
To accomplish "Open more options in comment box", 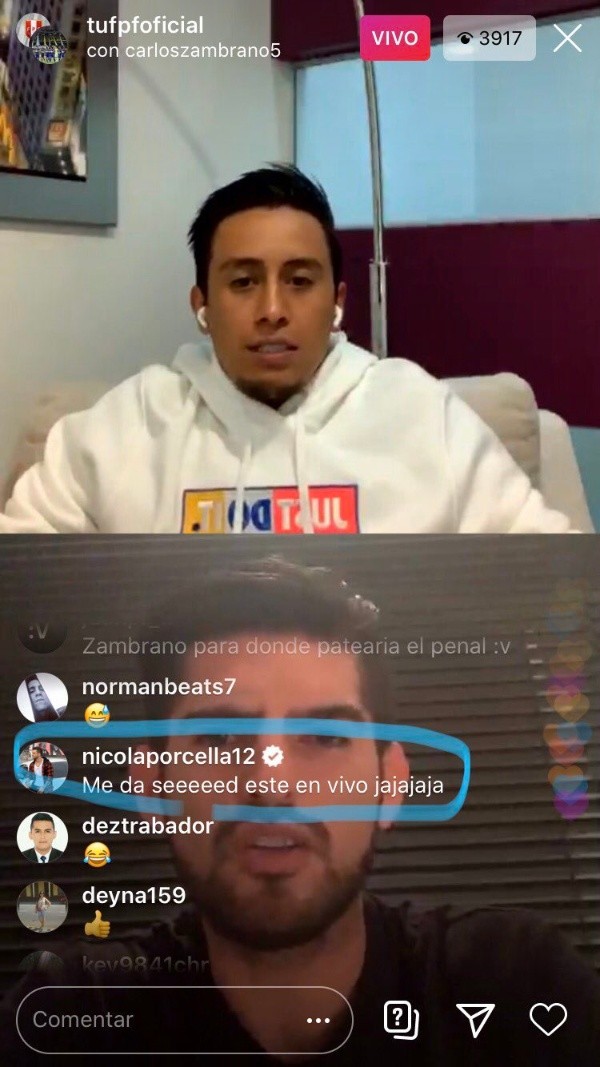I will click(318, 1020).
